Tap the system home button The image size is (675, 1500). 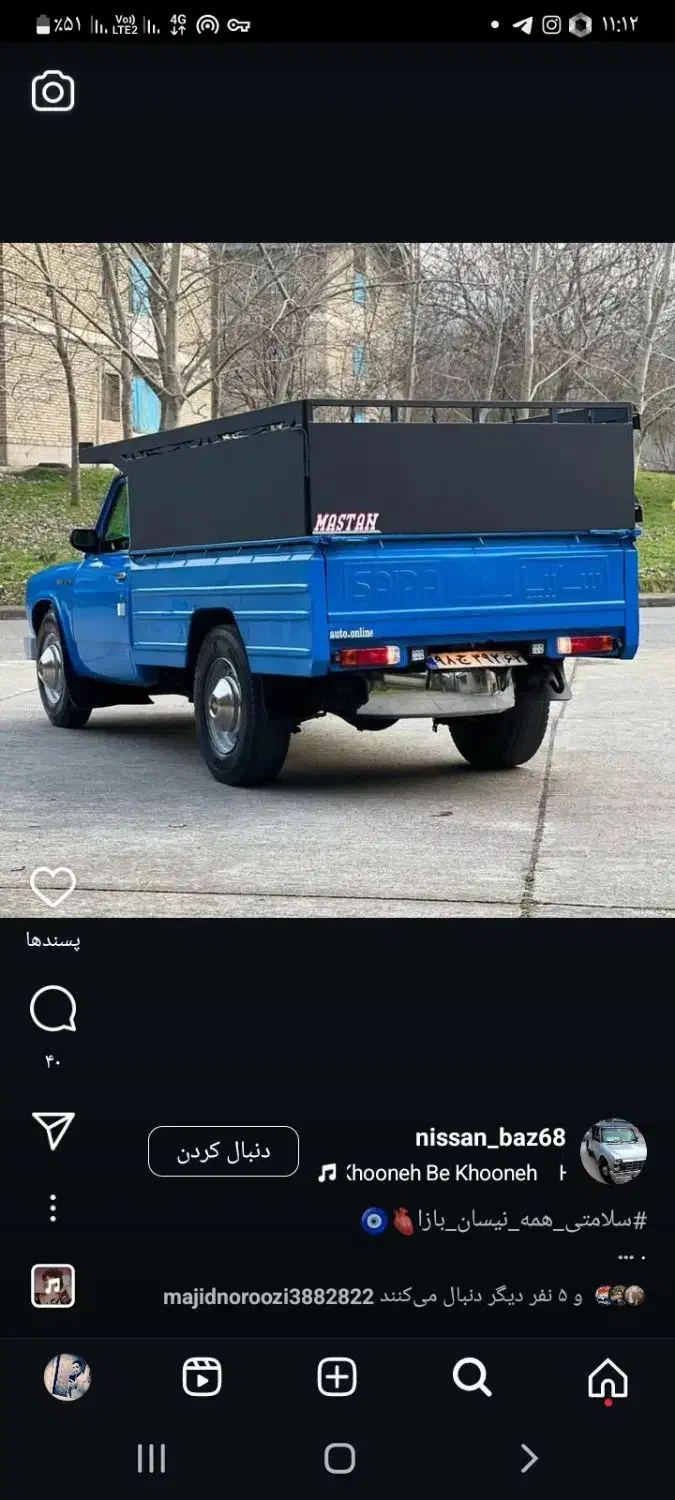click(x=339, y=1458)
